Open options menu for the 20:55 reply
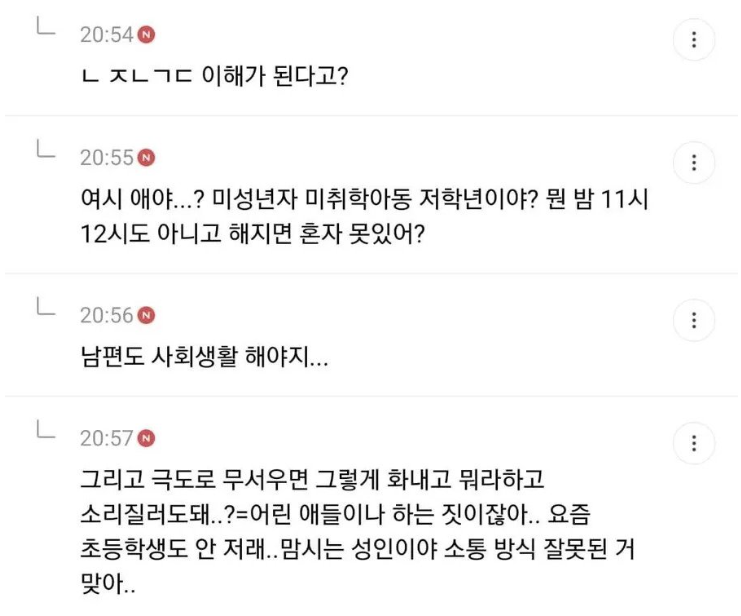The width and height of the screenshot is (741, 616). tap(695, 163)
